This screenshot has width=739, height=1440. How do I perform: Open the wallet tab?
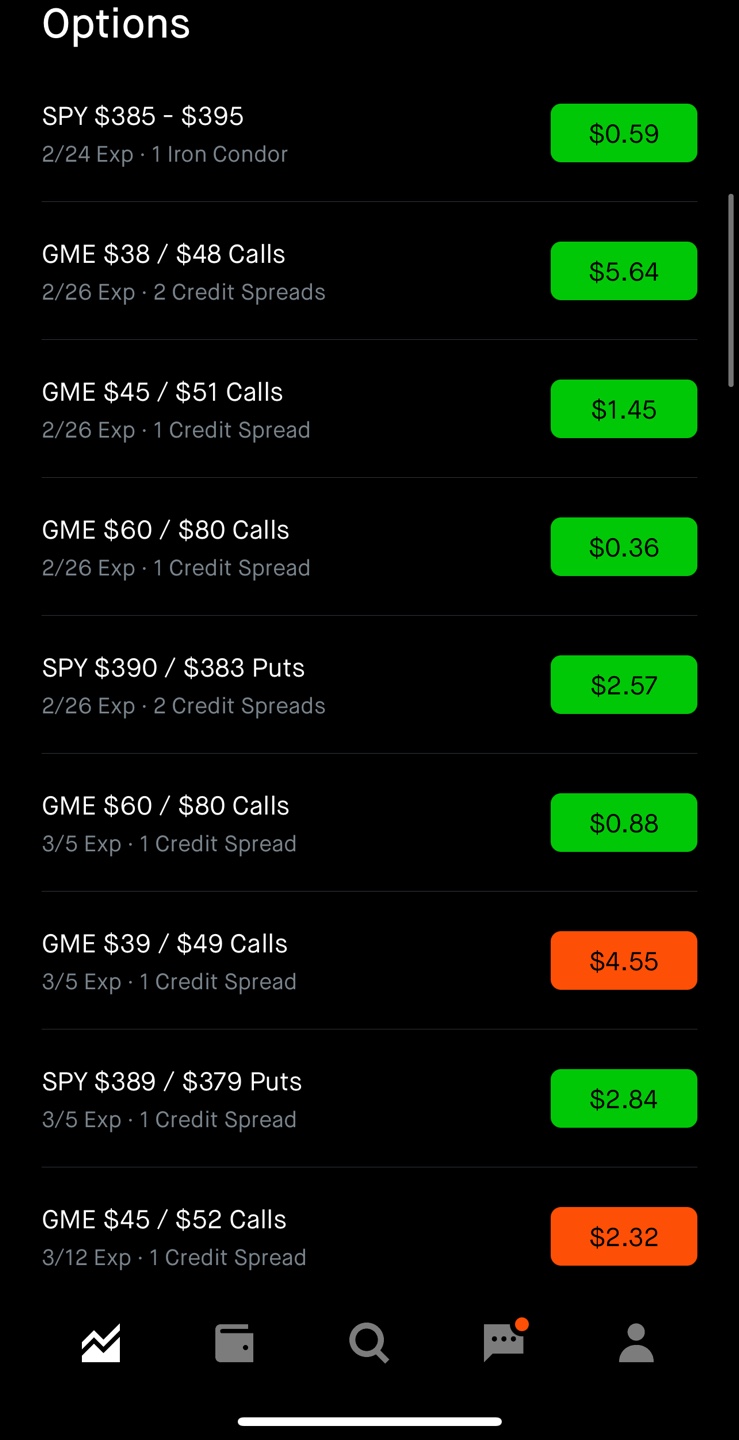[234, 1343]
